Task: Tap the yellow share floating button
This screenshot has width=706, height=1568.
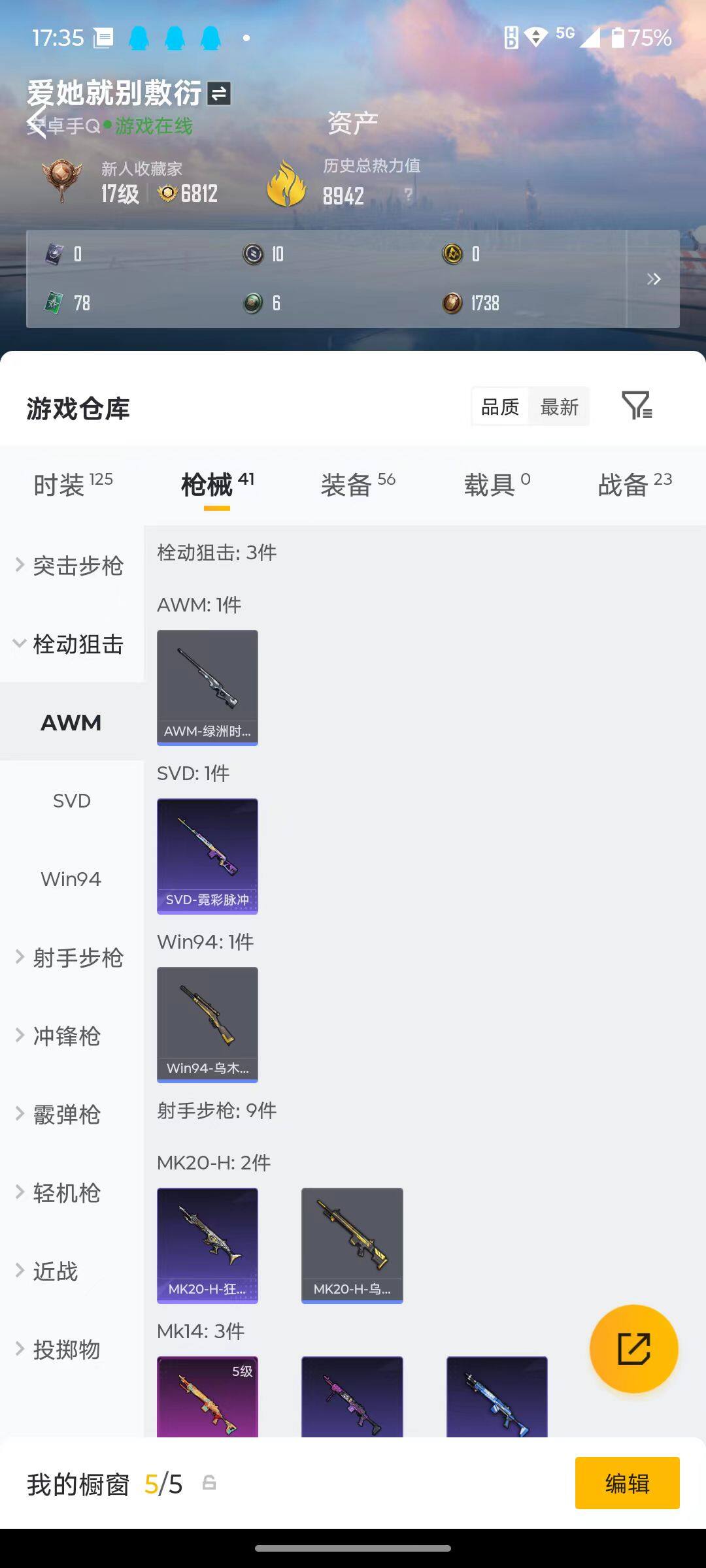Action: 633,1347
